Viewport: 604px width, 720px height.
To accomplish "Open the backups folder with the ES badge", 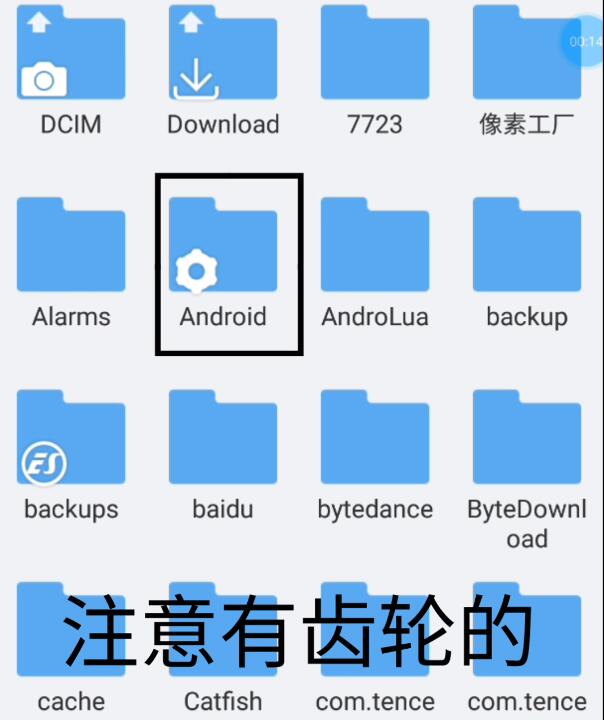I will [71, 439].
